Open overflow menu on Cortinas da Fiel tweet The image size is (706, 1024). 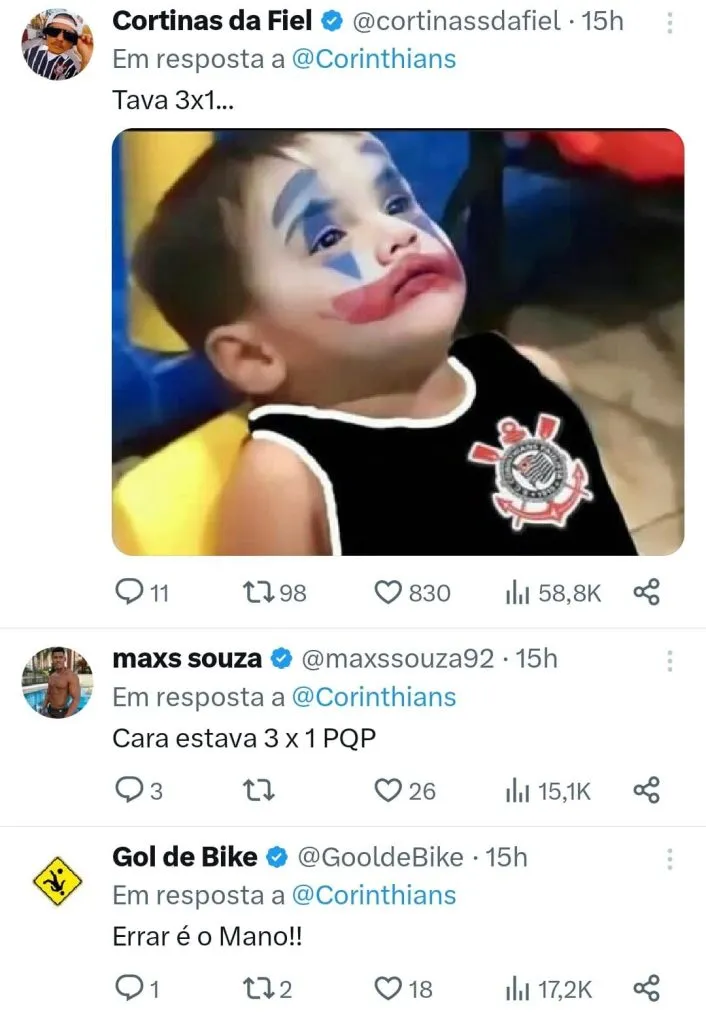coord(669,22)
